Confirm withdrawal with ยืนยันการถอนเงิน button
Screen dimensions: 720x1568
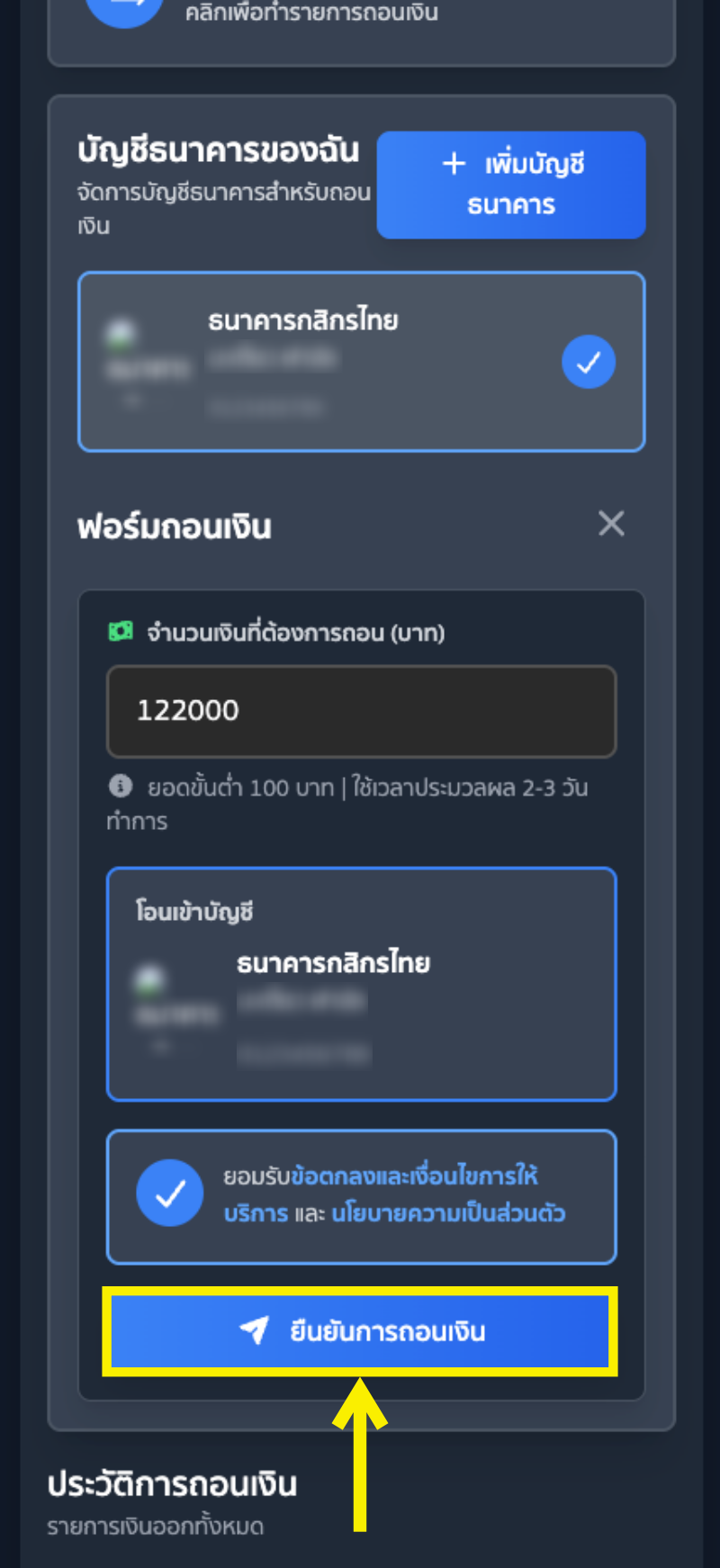click(361, 1331)
